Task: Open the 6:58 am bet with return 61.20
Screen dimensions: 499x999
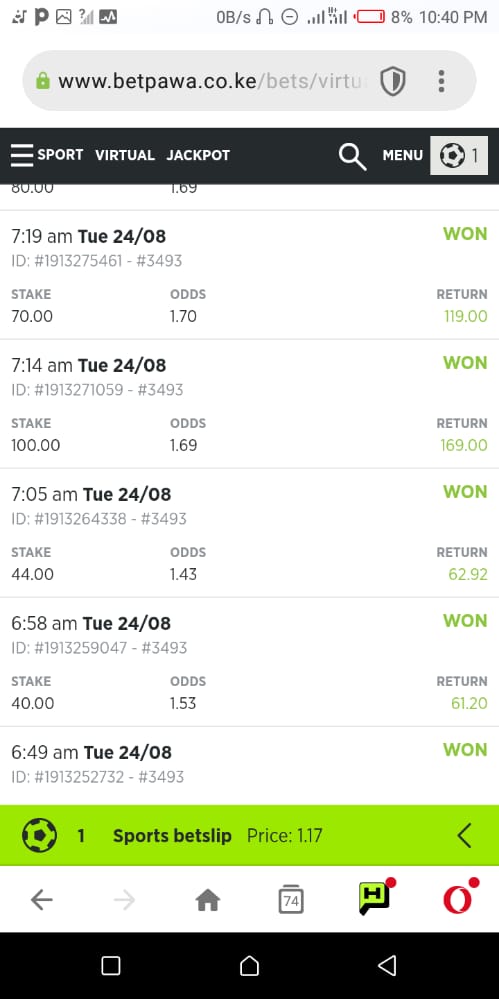Action: point(249,662)
